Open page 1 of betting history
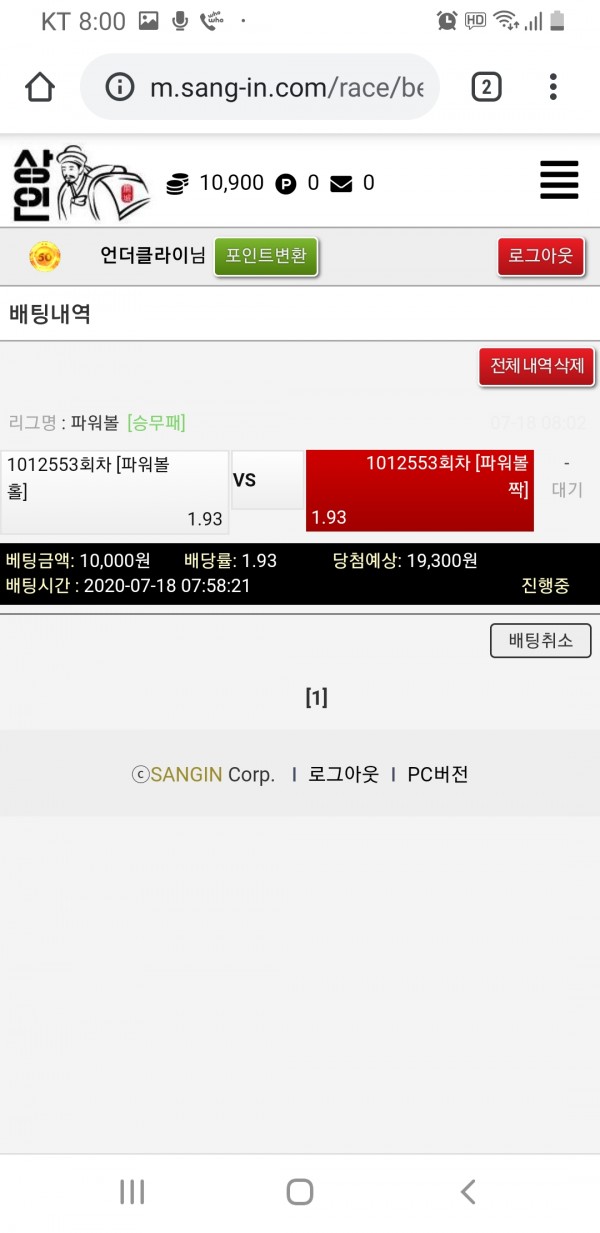The width and height of the screenshot is (600, 1233). [316, 697]
